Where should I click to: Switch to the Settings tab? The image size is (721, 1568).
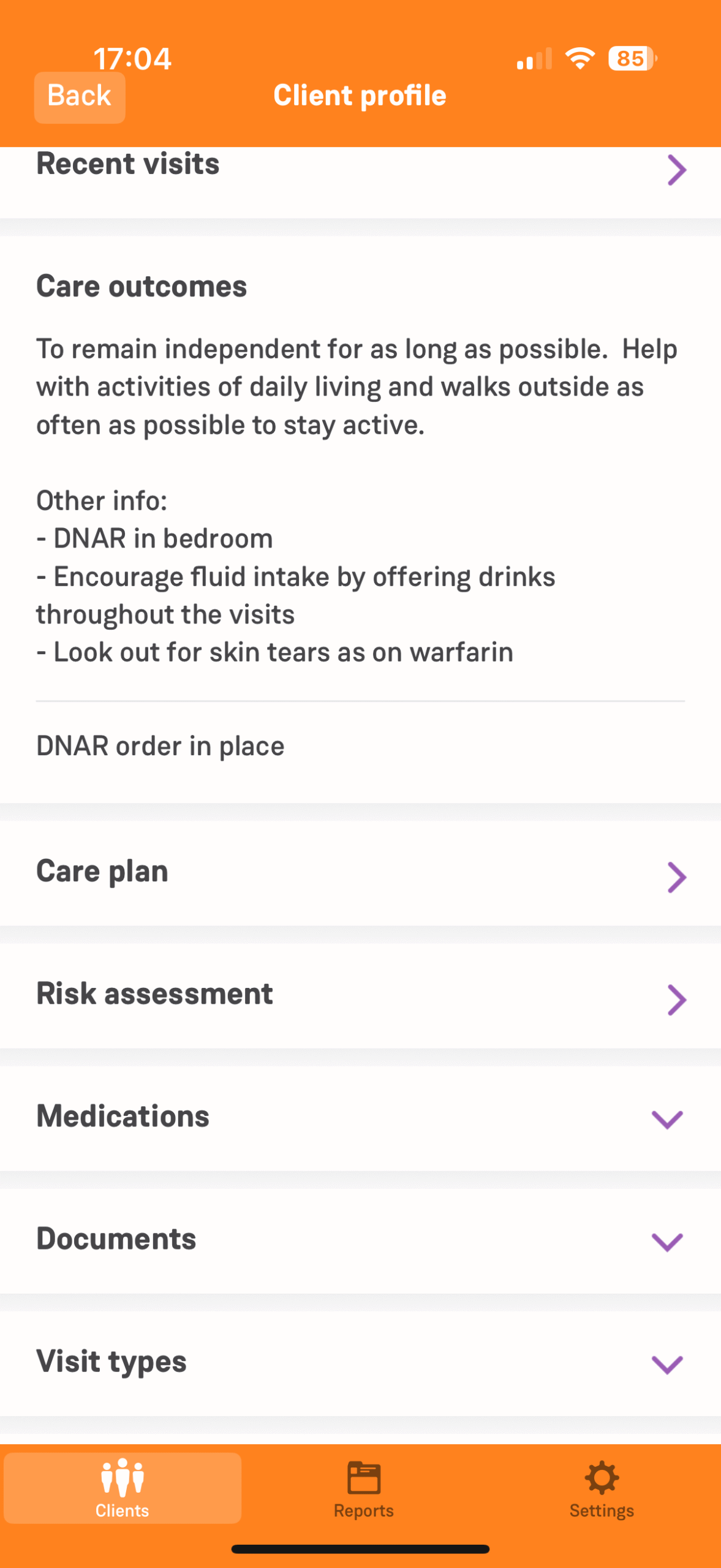(602, 1488)
